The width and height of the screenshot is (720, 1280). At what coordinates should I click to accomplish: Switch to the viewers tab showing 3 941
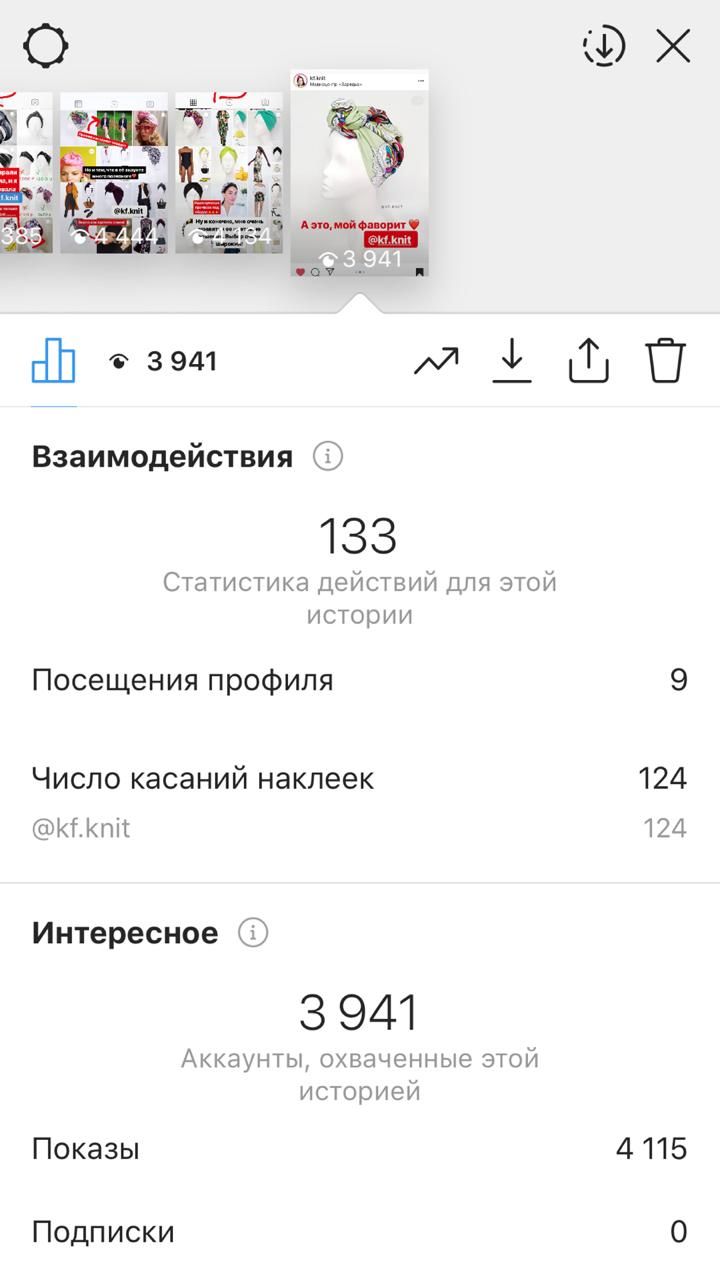pyautogui.click(x=162, y=361)
